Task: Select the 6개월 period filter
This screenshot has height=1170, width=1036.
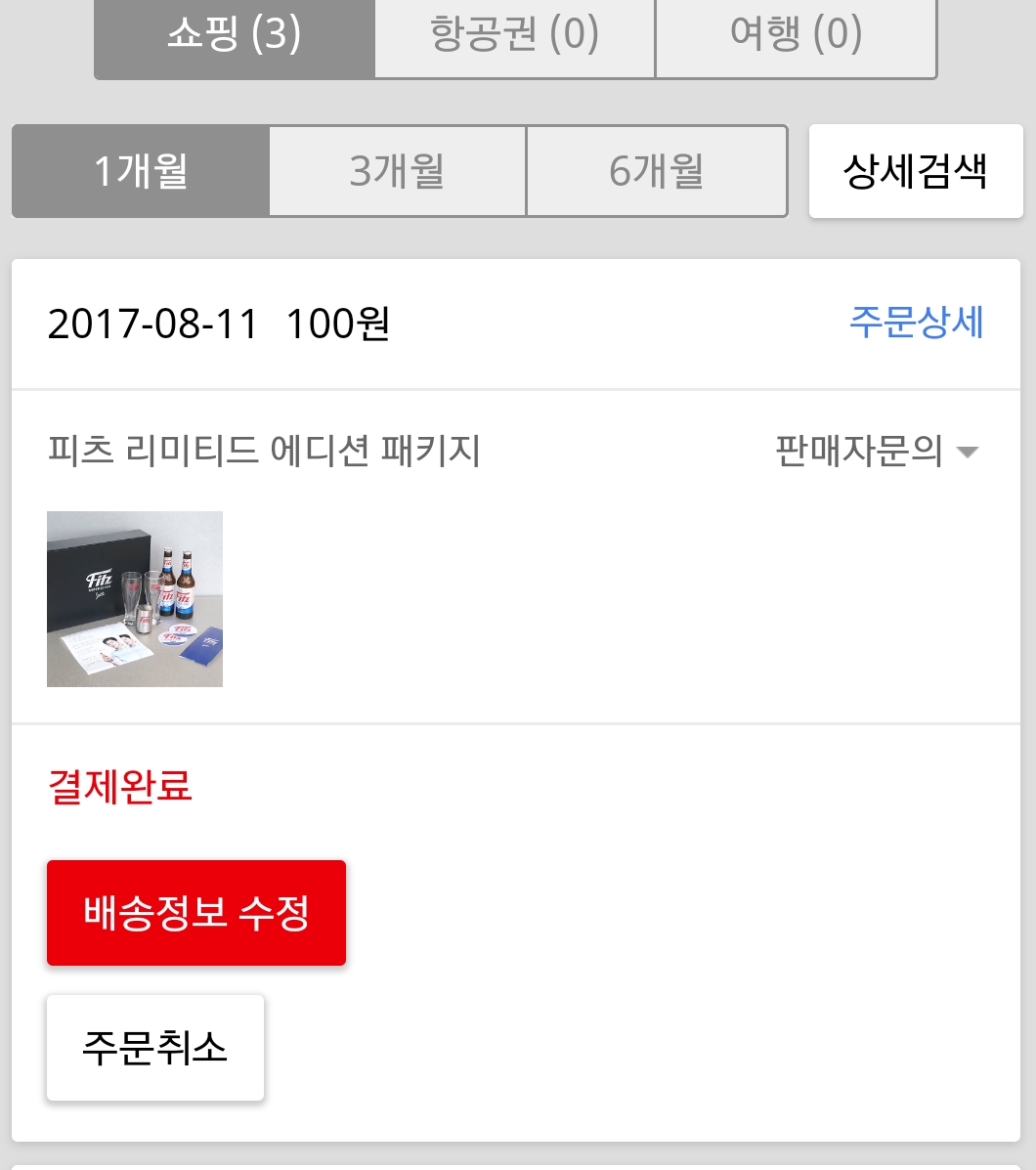Action: pyautogui.click(x=656, y=171)
